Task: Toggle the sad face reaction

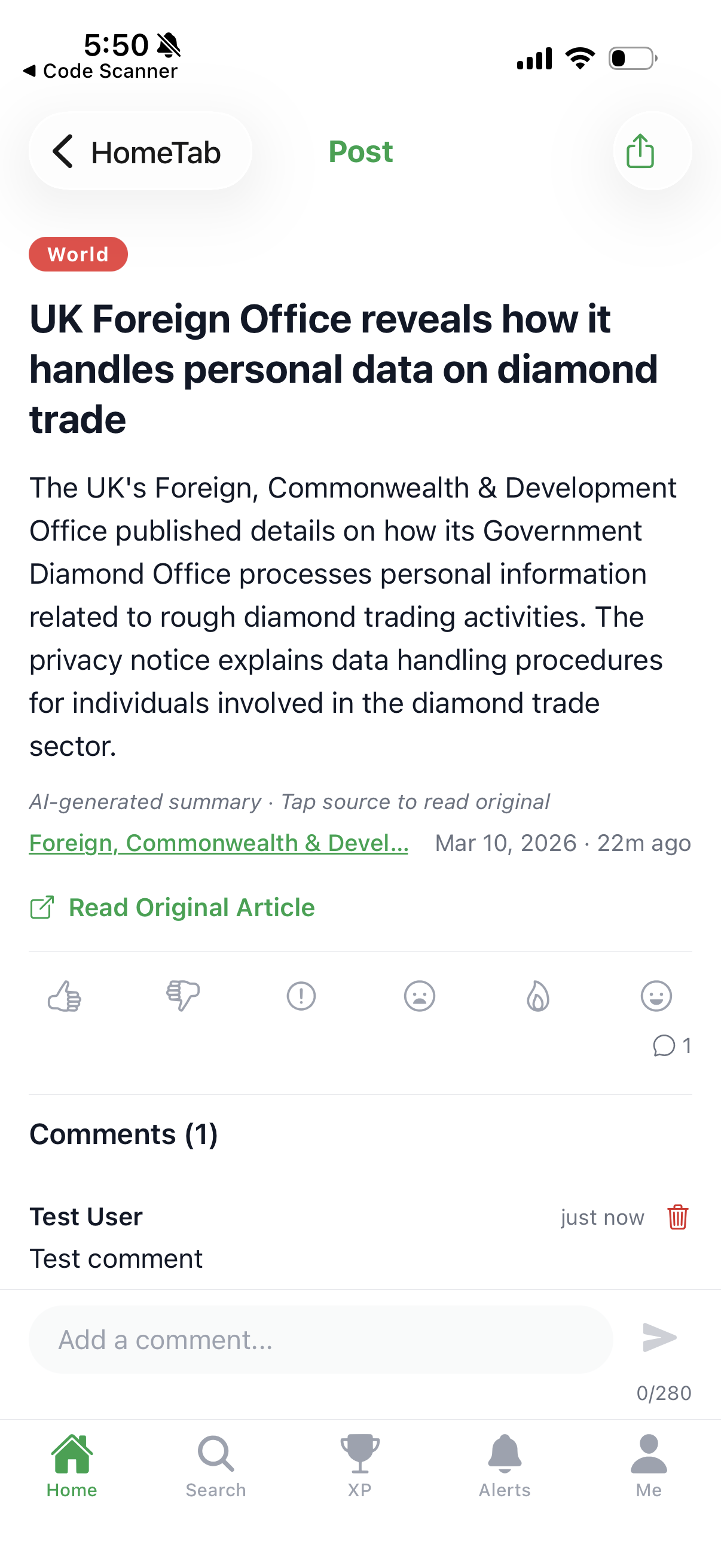Action: [x=419, y=996]
